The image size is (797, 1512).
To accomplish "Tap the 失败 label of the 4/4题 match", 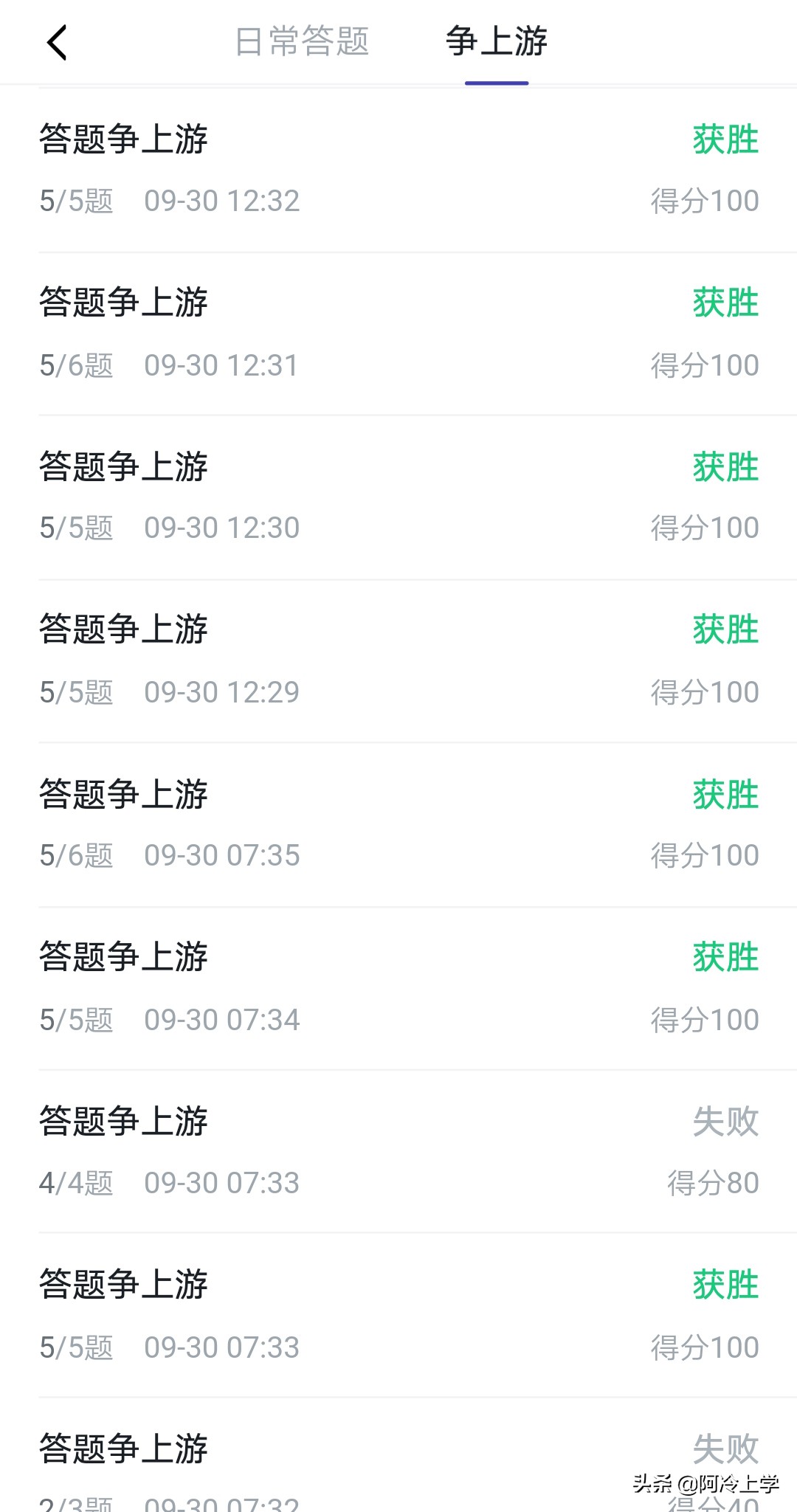I will [727, 1121].
